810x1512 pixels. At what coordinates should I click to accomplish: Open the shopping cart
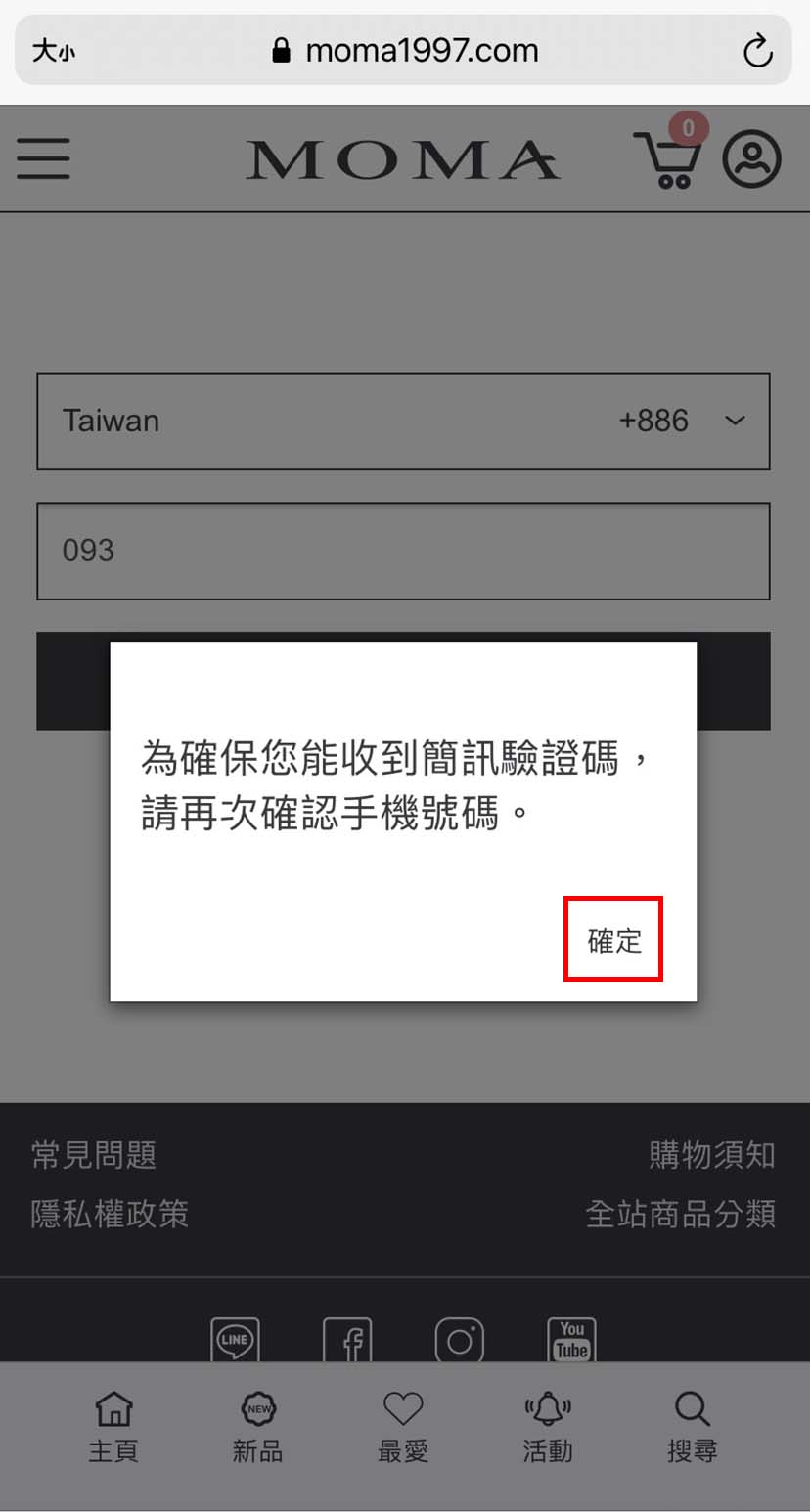668,159
